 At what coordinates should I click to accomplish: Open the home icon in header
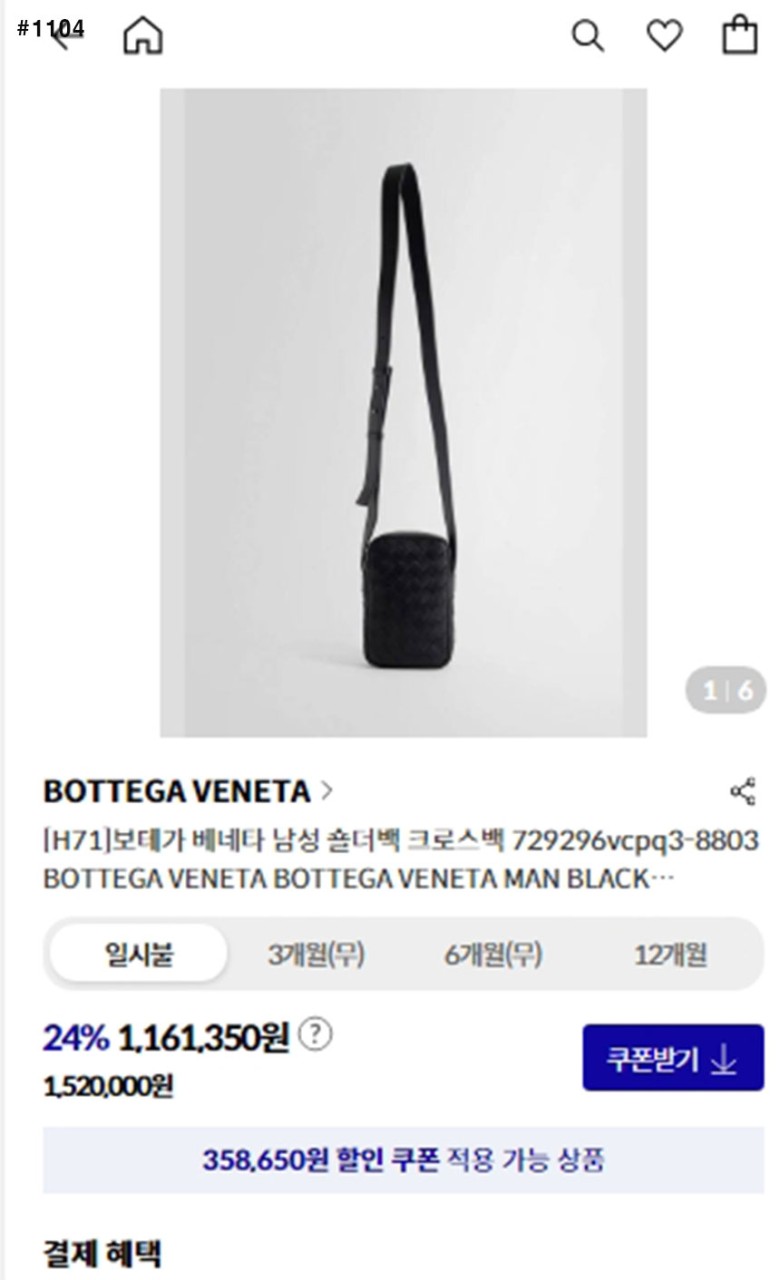point(143,36)
